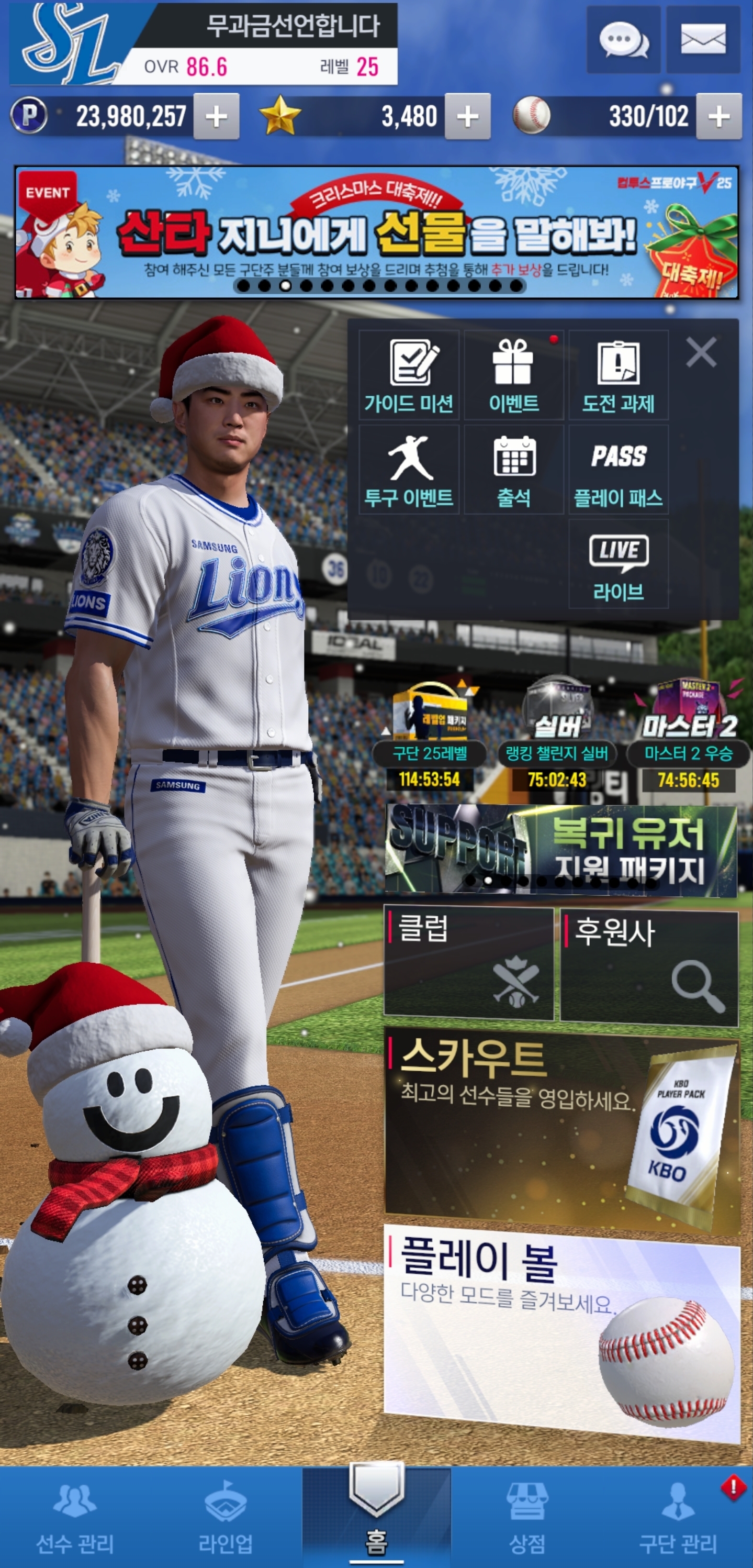Close the shortcut menu panel
This screenshot has width=753, height=1568.
point(701,352)
